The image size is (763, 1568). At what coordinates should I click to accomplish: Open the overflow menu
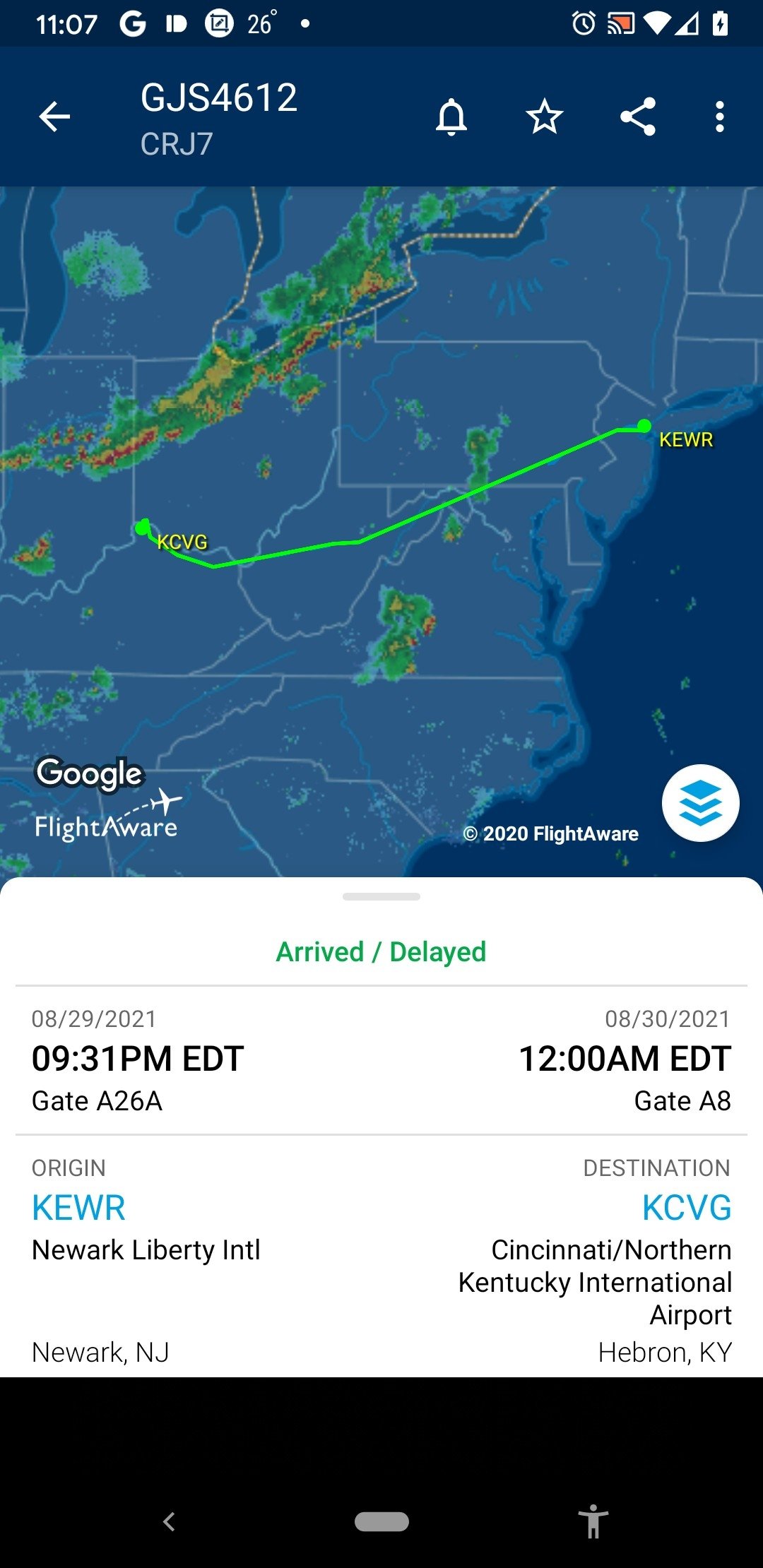(x=719, y=117)
